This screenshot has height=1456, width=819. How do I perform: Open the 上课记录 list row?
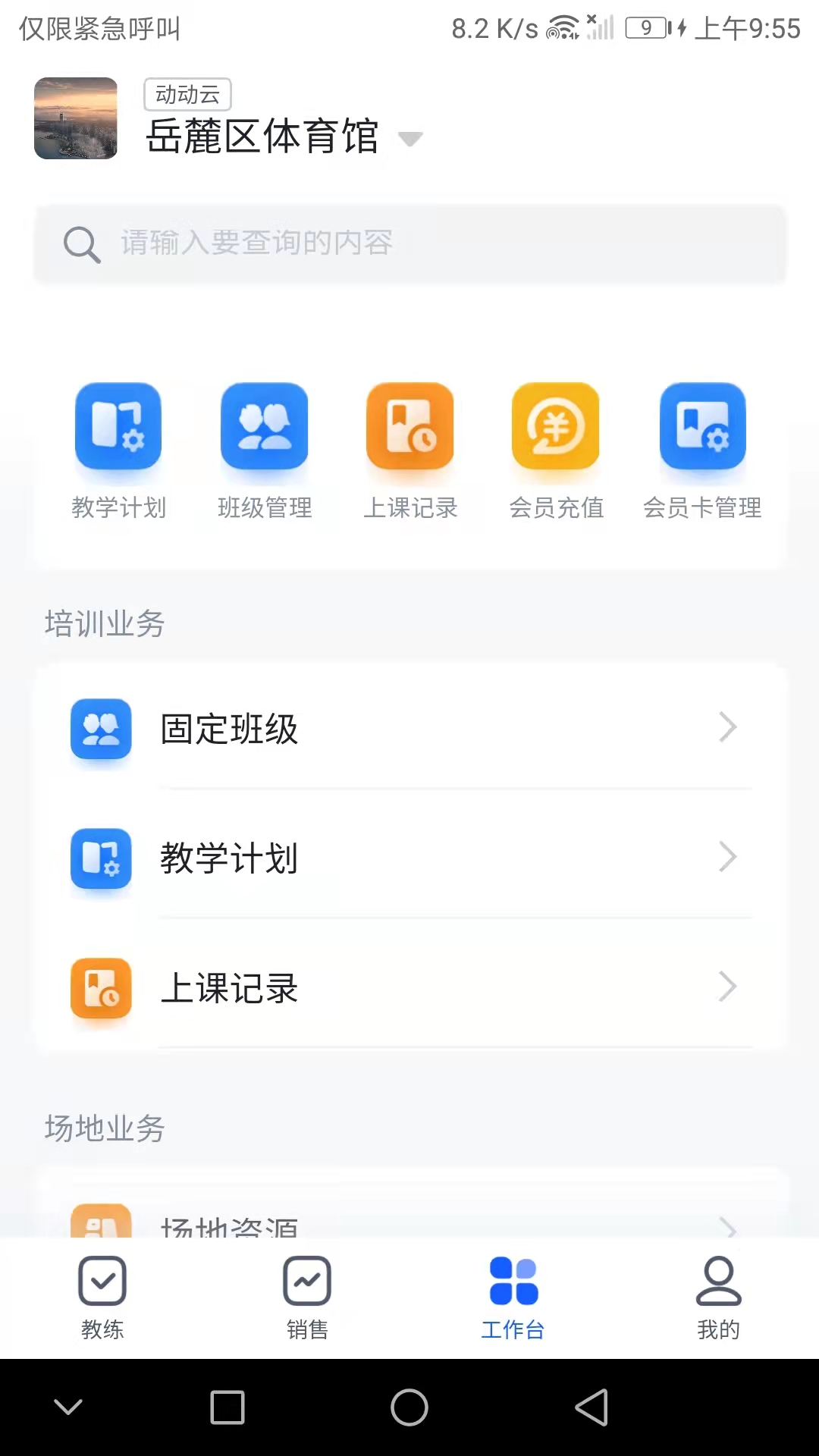[x=409, y=987]
